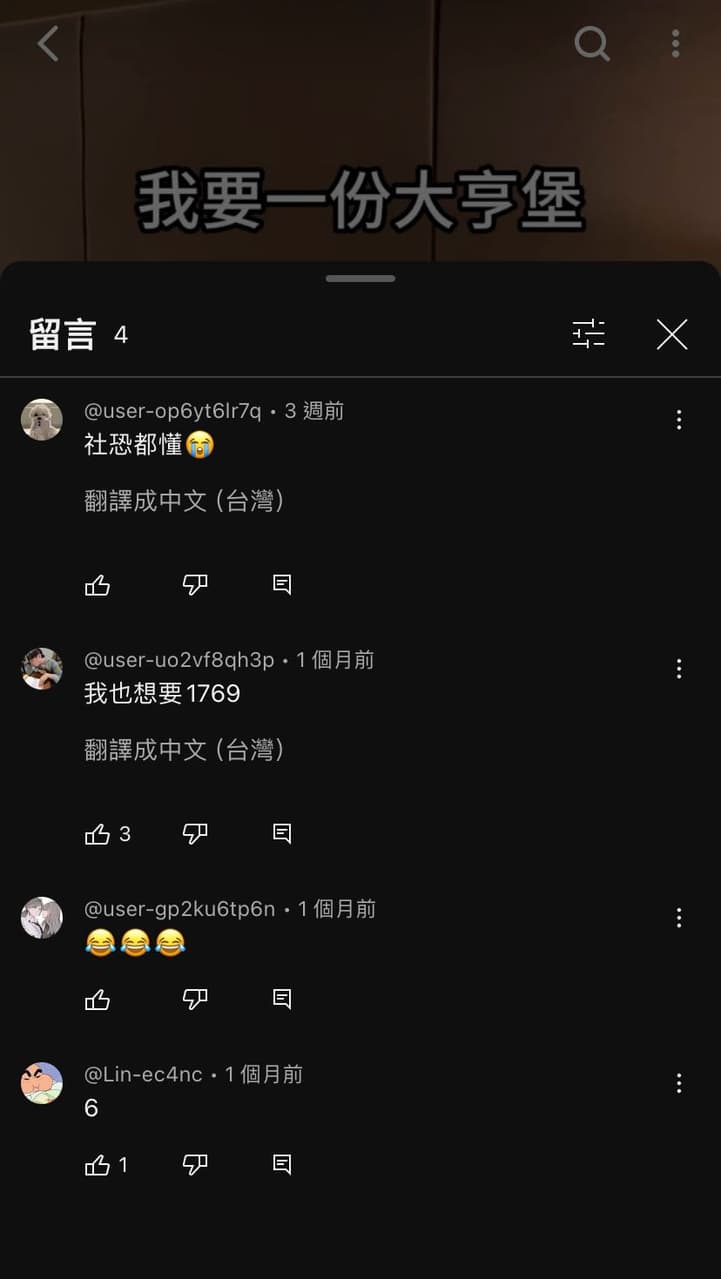The height and width of the screenshot is (1279, 721).
Task: Like the comment "我也想要1769"
Action: [98, 834]
